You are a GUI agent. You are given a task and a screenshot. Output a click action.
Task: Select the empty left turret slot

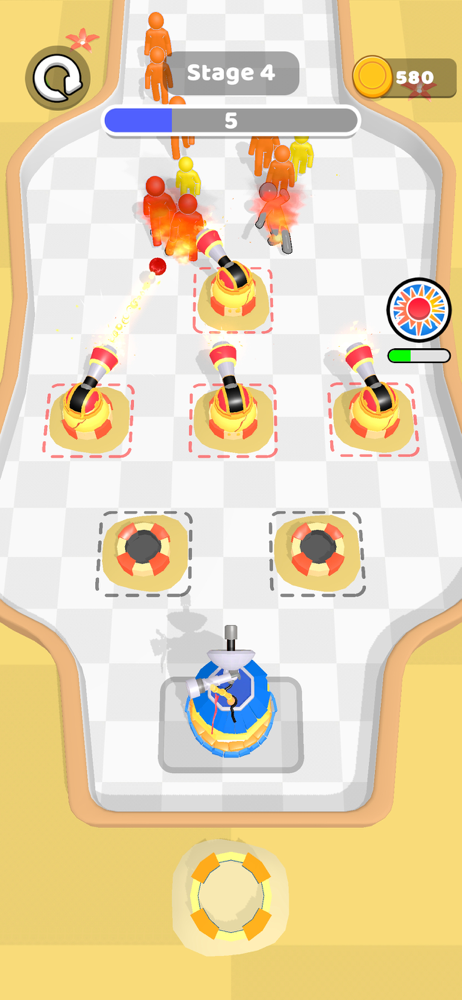(147, 554)
